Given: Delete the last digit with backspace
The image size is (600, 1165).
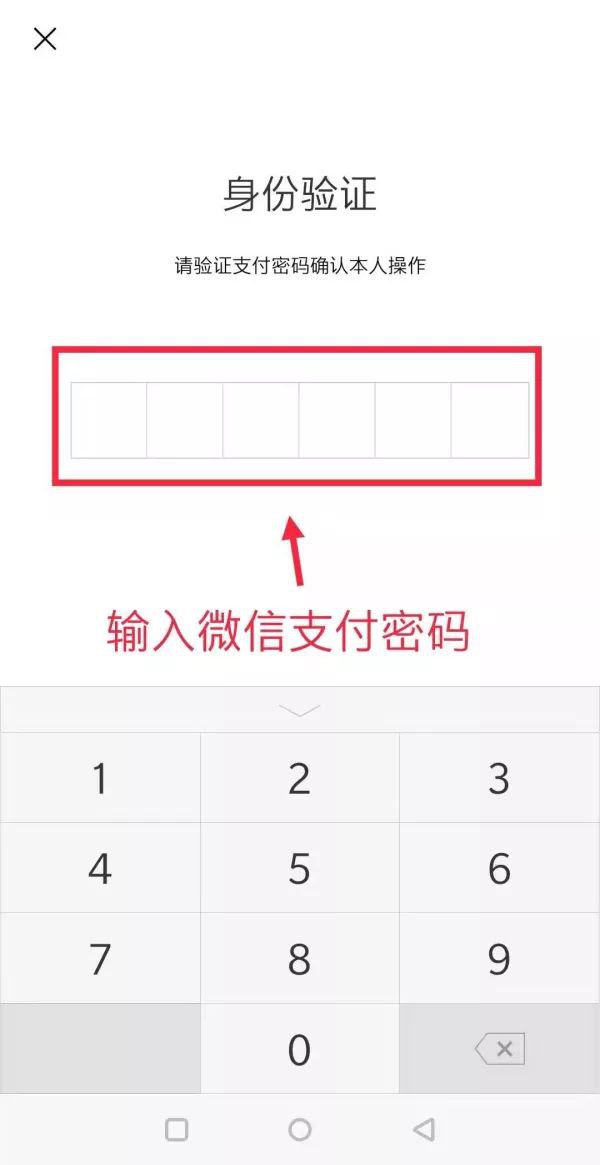Looking at the screenshot, I should [x=499, y=1049].
